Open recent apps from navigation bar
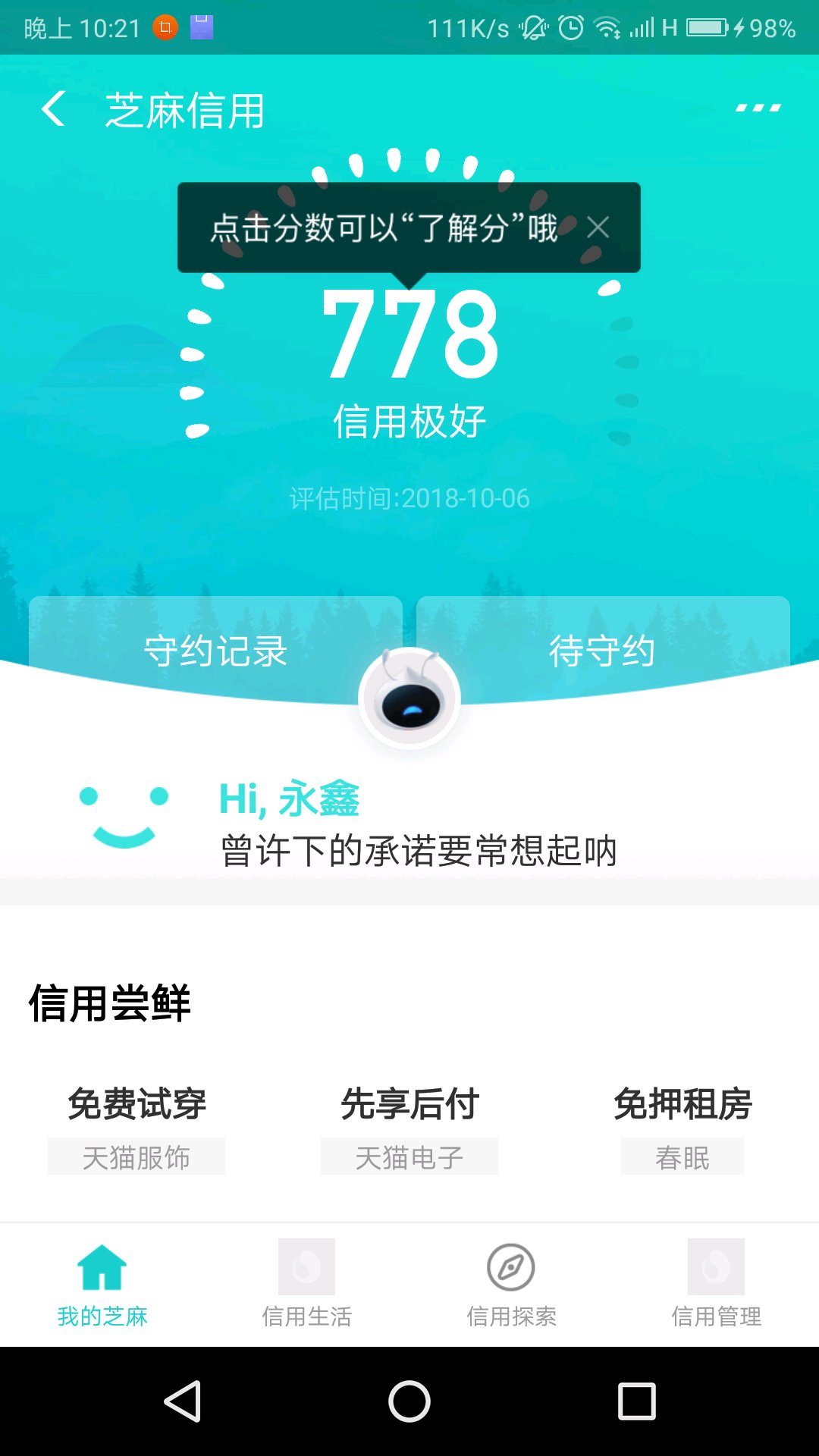The image size is (819, 1456). 636,1401
